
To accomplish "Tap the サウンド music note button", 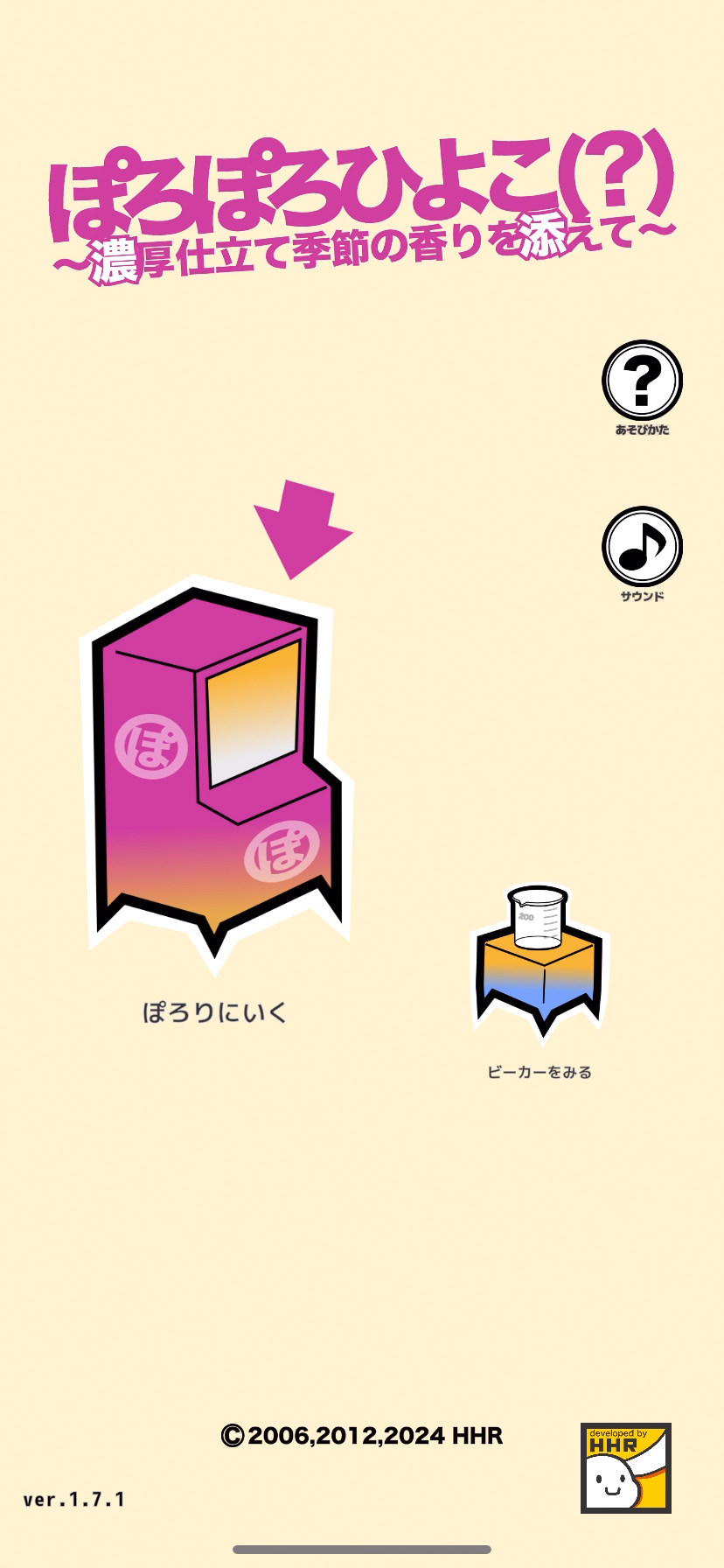I will tap(642, 547).
